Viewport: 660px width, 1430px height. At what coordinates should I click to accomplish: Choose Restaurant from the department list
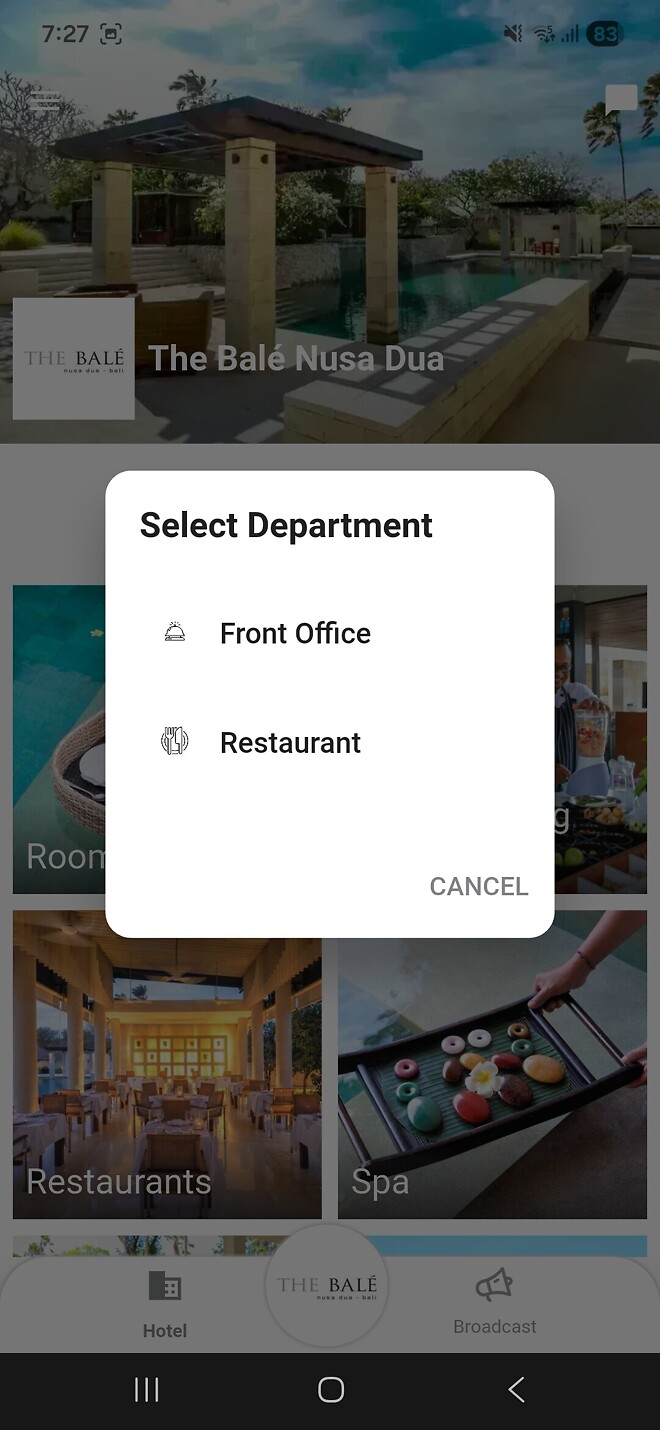tap(290, 743)
